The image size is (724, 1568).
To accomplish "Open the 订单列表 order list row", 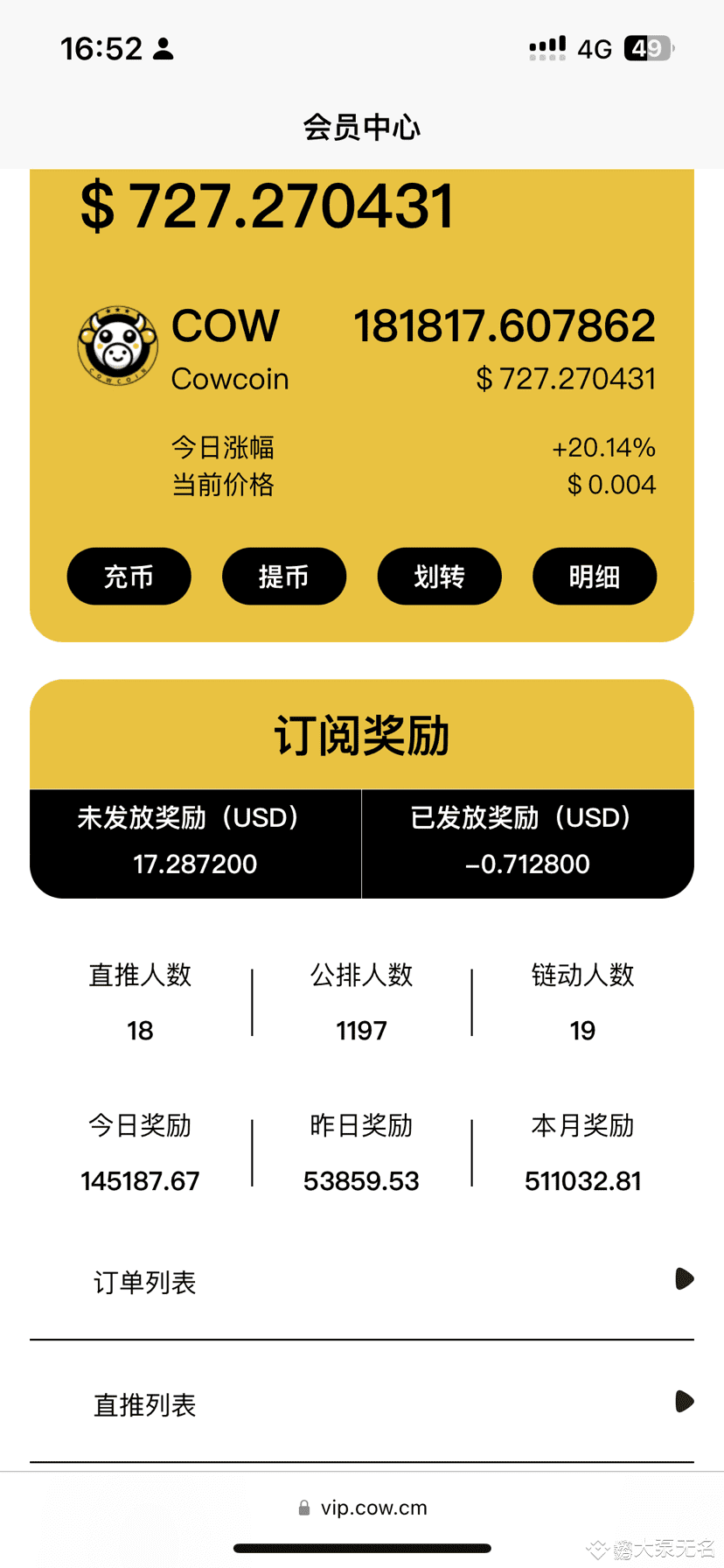I will pyautogui.click(x=362, y=1282).
